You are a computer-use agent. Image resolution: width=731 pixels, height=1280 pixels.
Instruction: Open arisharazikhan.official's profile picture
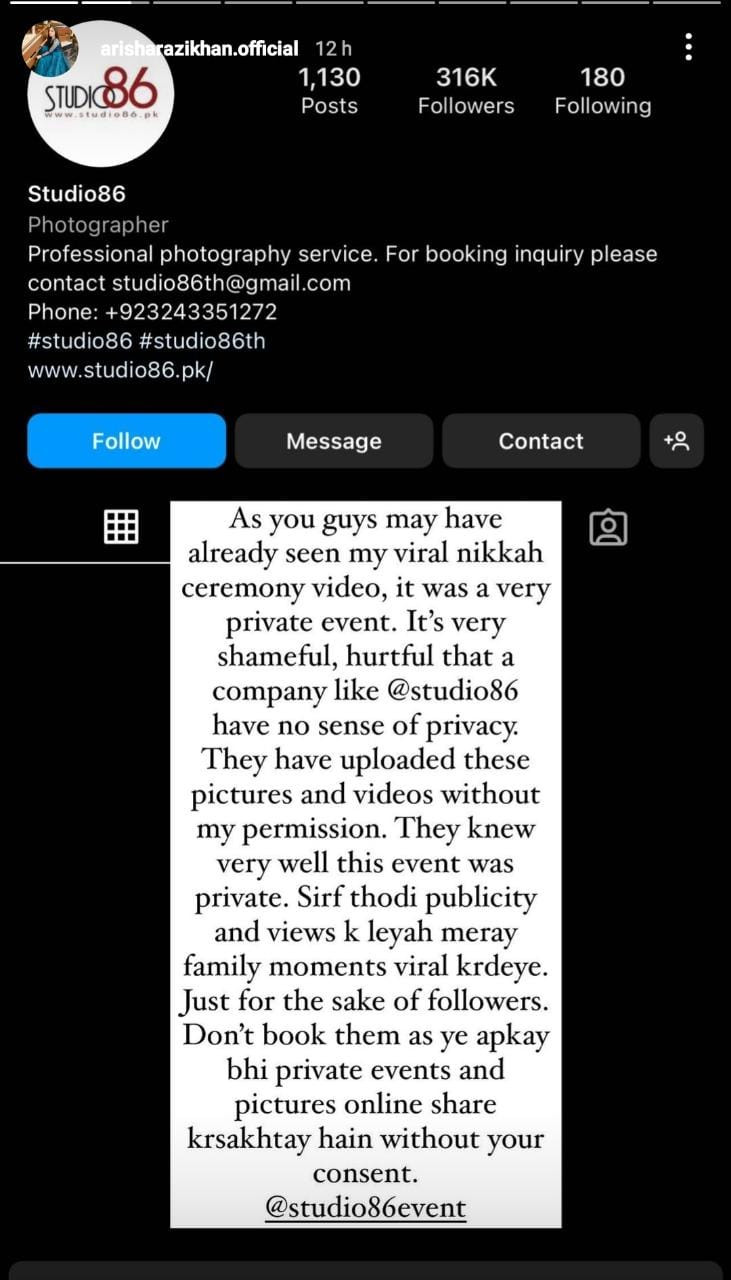pyautogui.click(x=49, y=48)
